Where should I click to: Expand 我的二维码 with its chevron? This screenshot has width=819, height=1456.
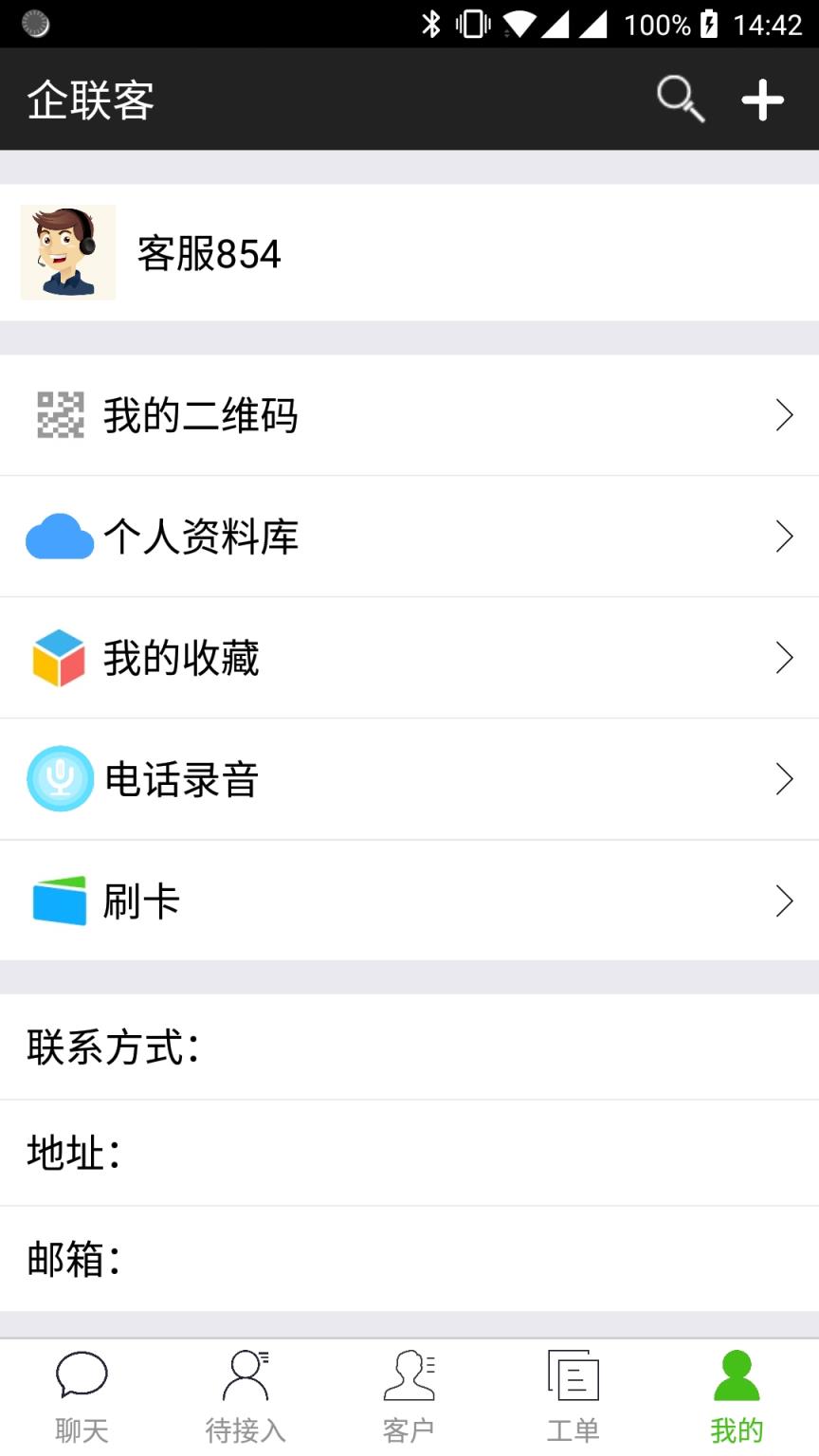(x=785, y=414)
